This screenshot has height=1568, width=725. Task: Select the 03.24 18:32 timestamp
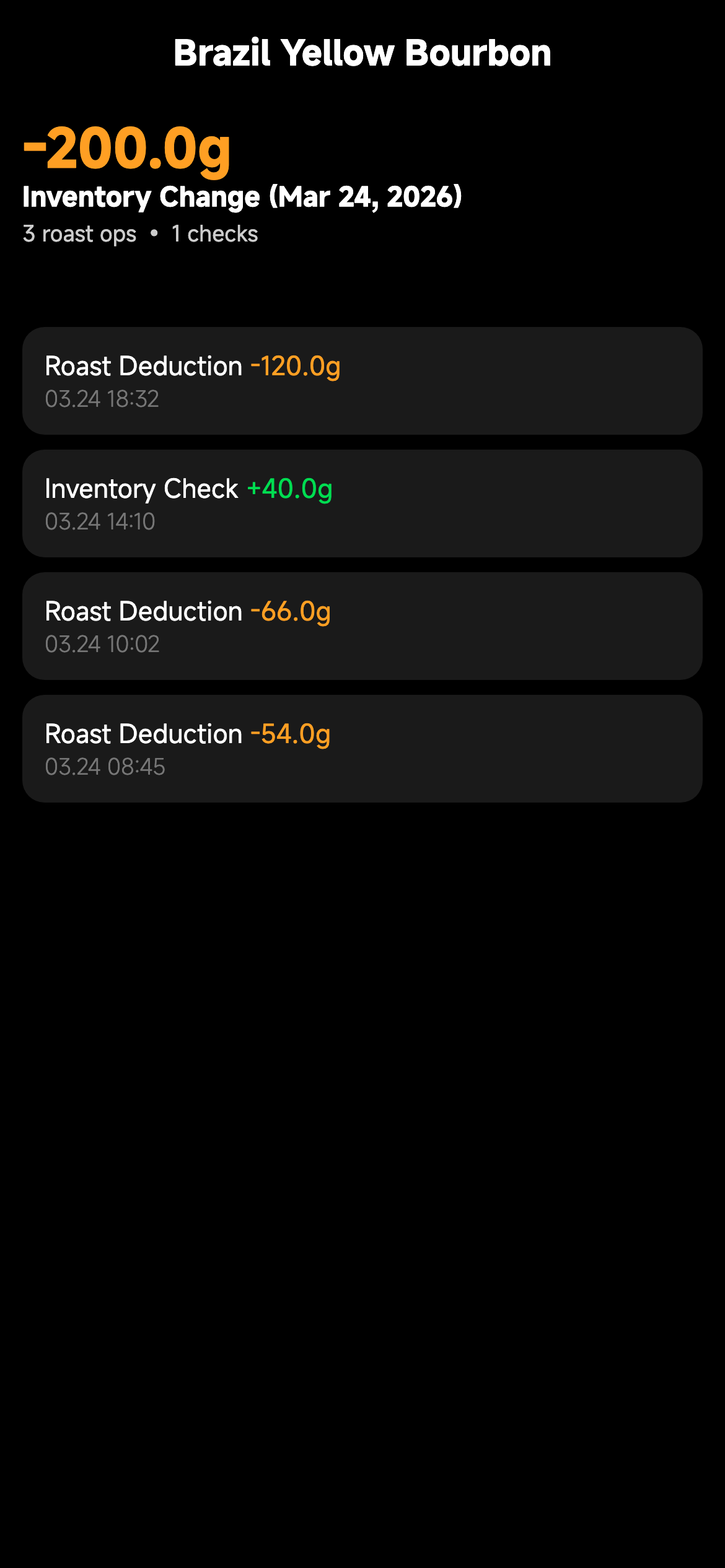[x=102, y=400]
